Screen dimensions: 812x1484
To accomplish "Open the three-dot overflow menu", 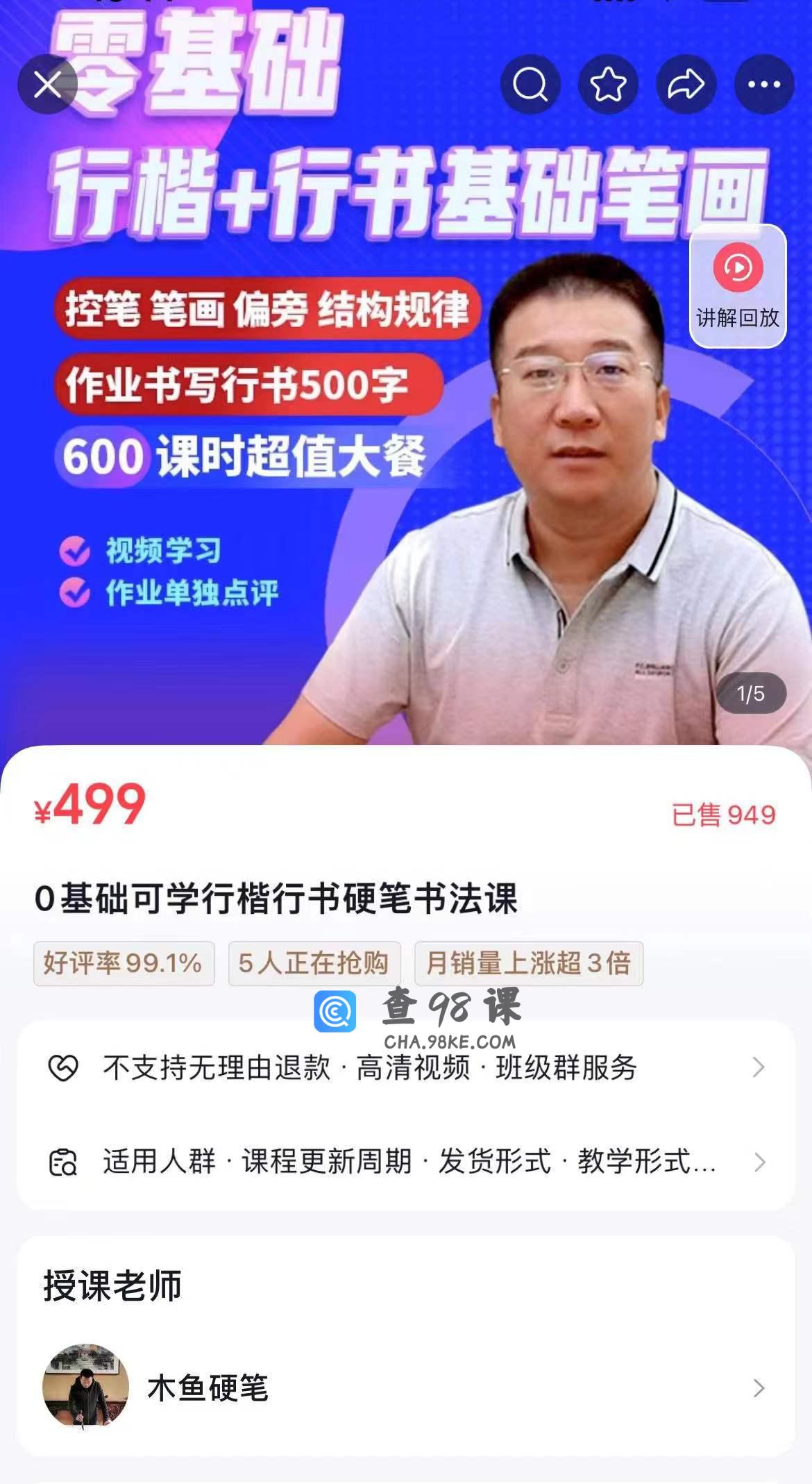I will tap(764, 85).
